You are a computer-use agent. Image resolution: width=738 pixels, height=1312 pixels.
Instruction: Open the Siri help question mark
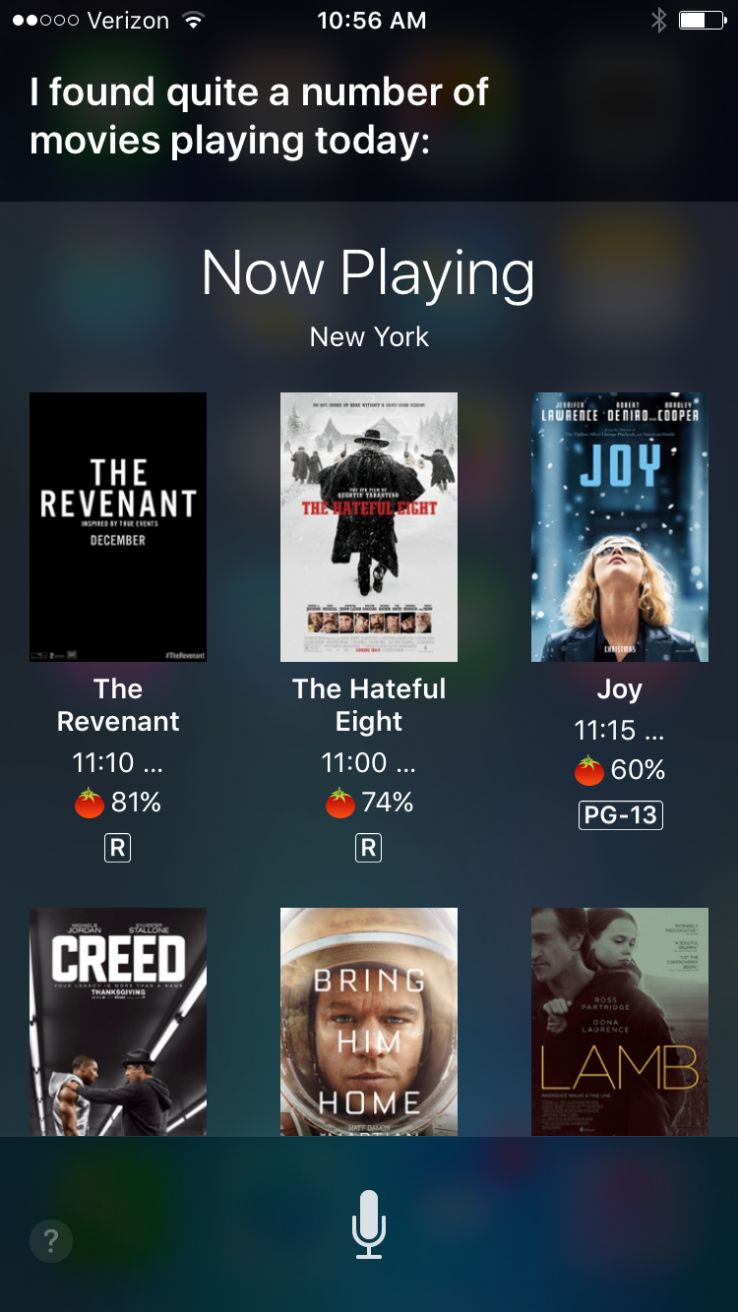(51, 1241)
